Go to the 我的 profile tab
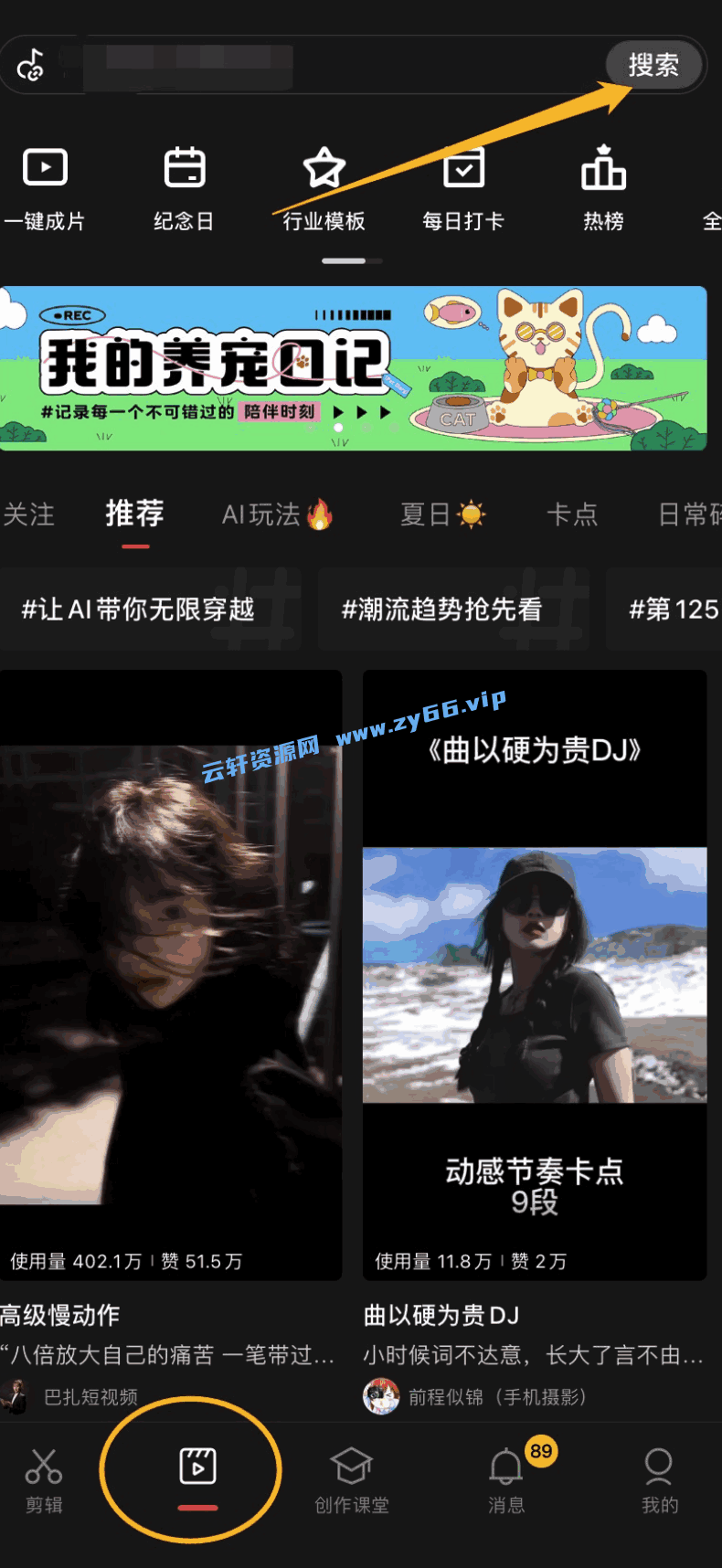The height and width of the screenshot is (1568, 722). pos(659,1480)
